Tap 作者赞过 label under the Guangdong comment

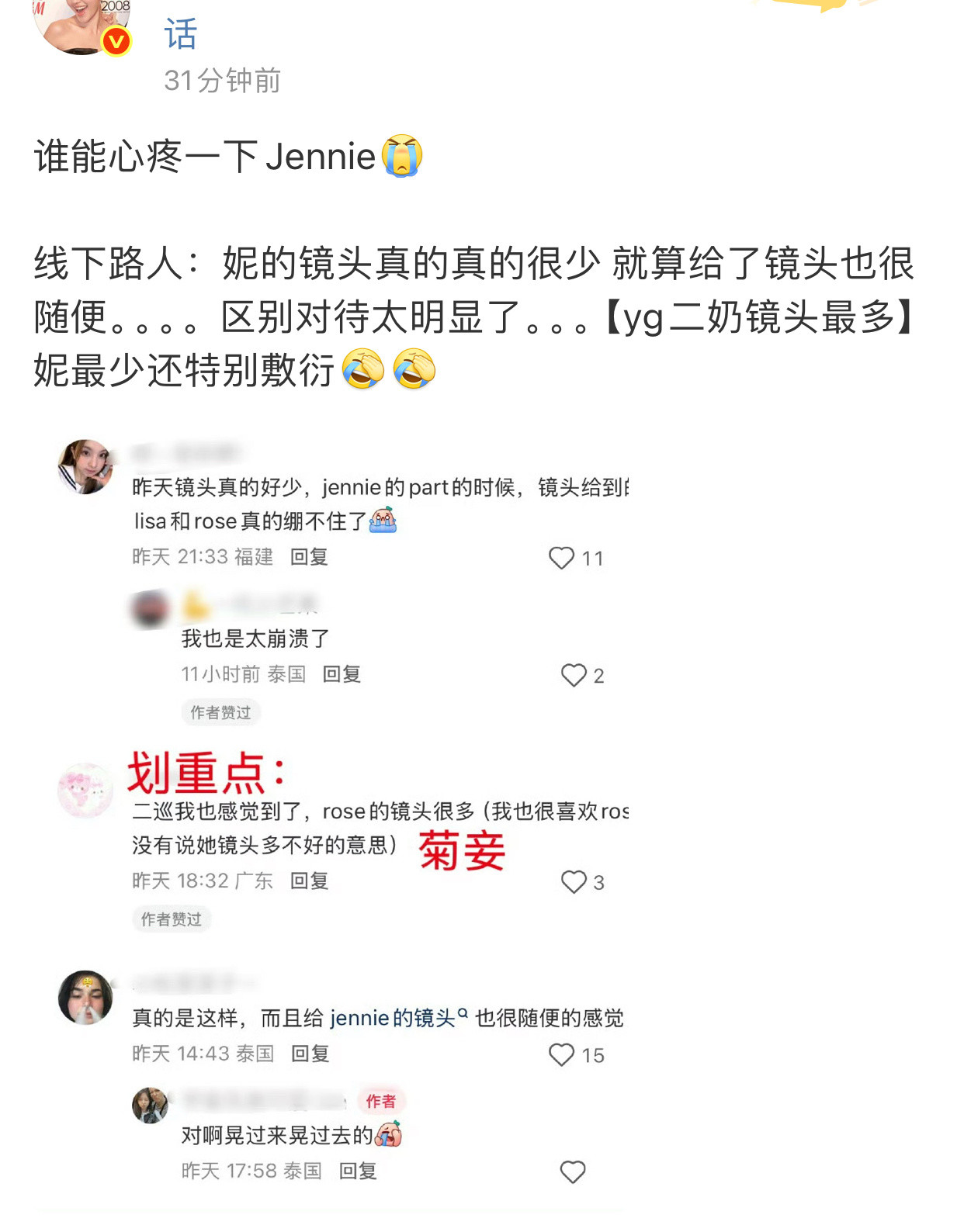click(172, 919)
